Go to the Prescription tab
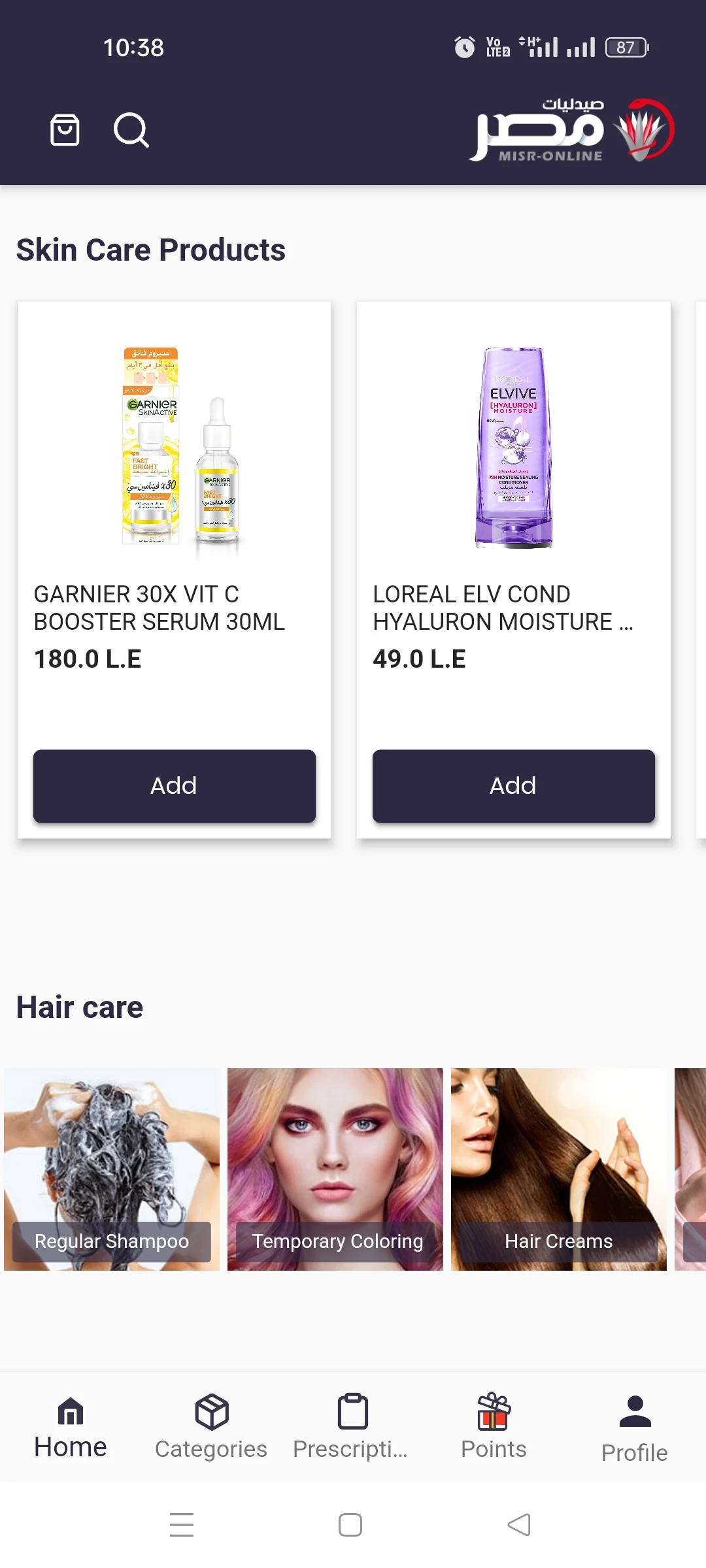Screen dimensions: 706x1568 (x=352, y=1428)
